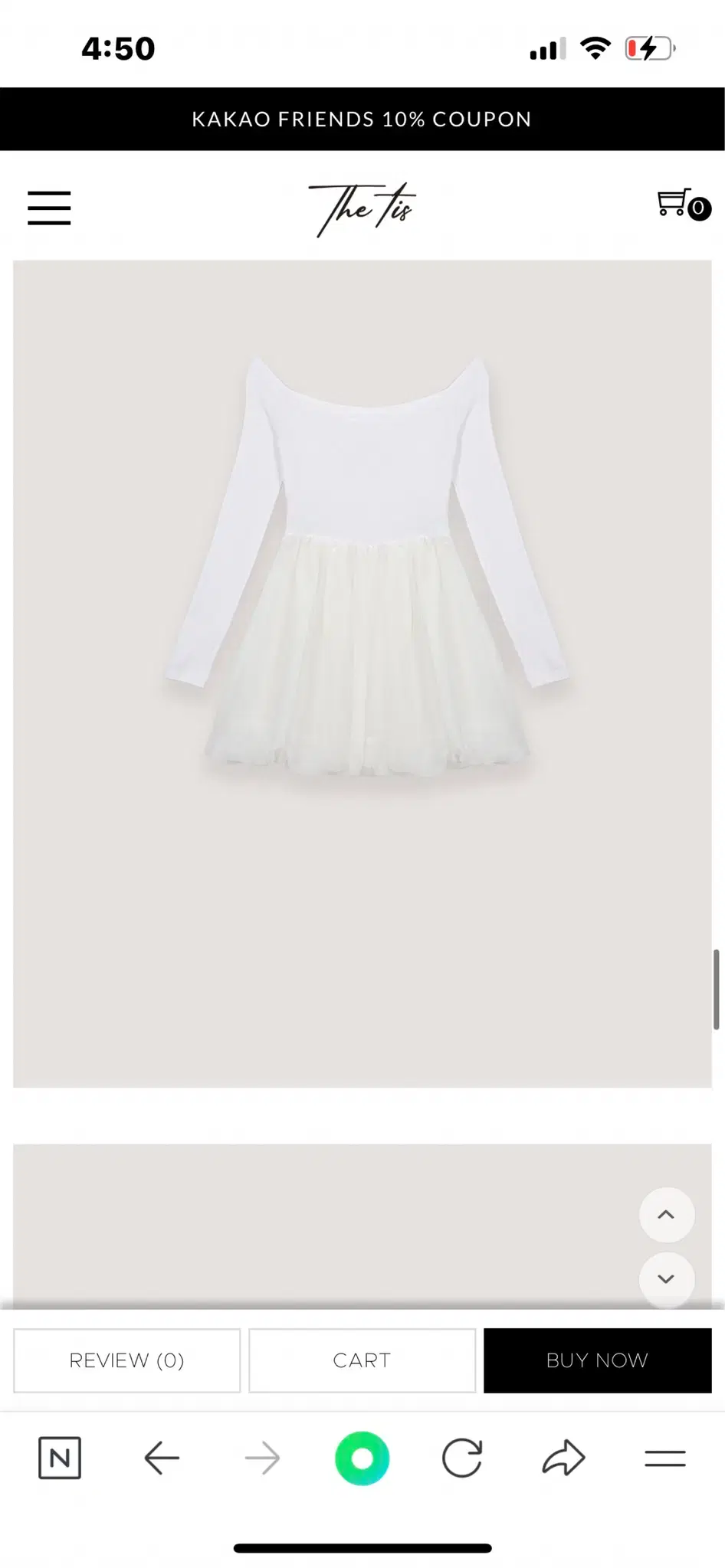Viewport: 725px width, 1568px height.
Task: Open the shopping cart icon
Action: pyautogui.click(x=682, y=205)
